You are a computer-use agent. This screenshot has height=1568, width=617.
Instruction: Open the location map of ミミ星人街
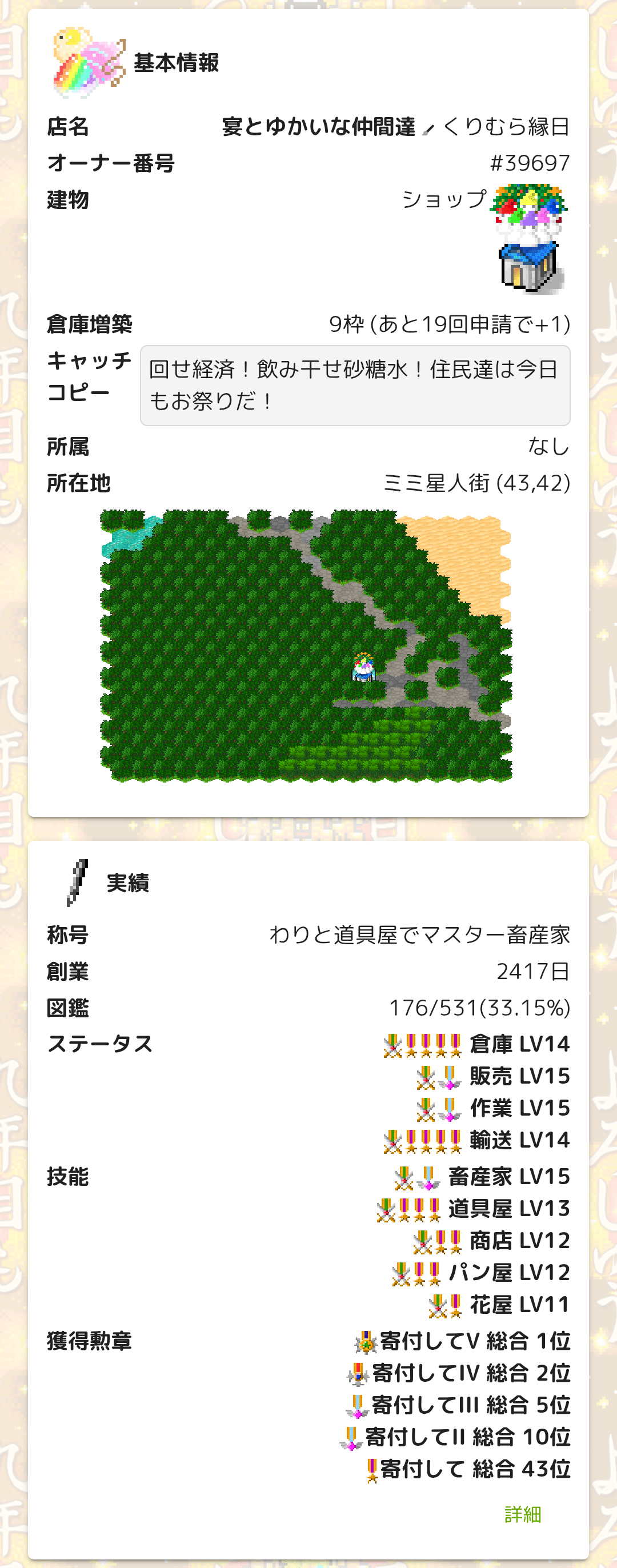[306, 645]
